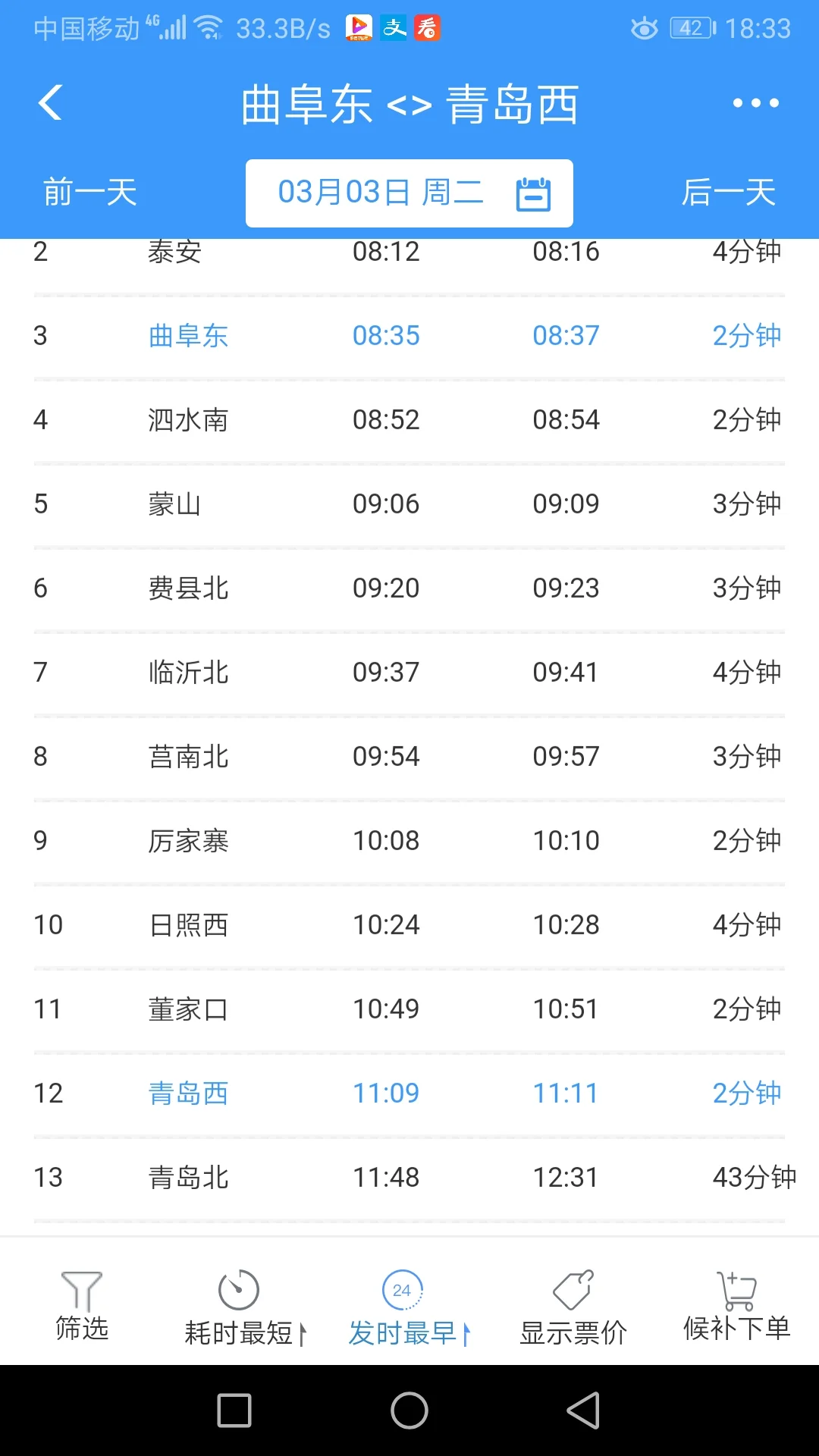Tap the back arrow at top left

tap(50, 102)
